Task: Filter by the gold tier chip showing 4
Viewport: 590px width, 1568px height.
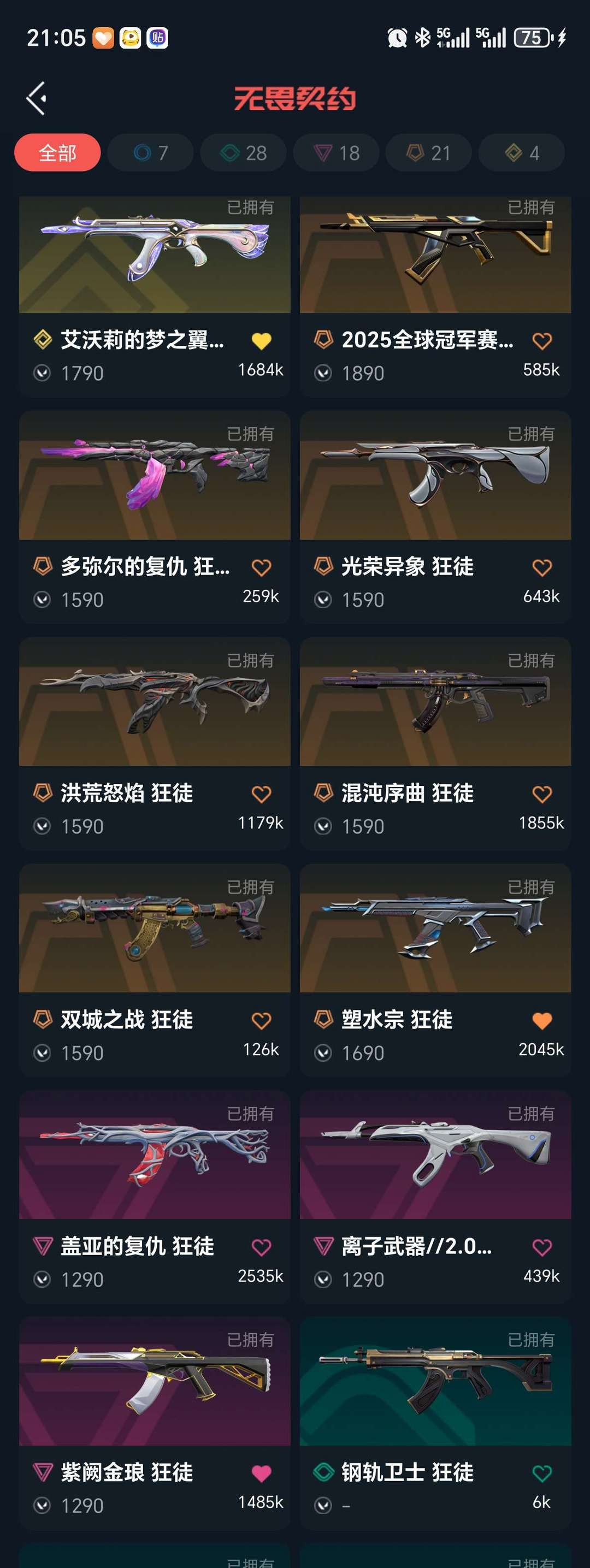Action: (x=521, y=153)
